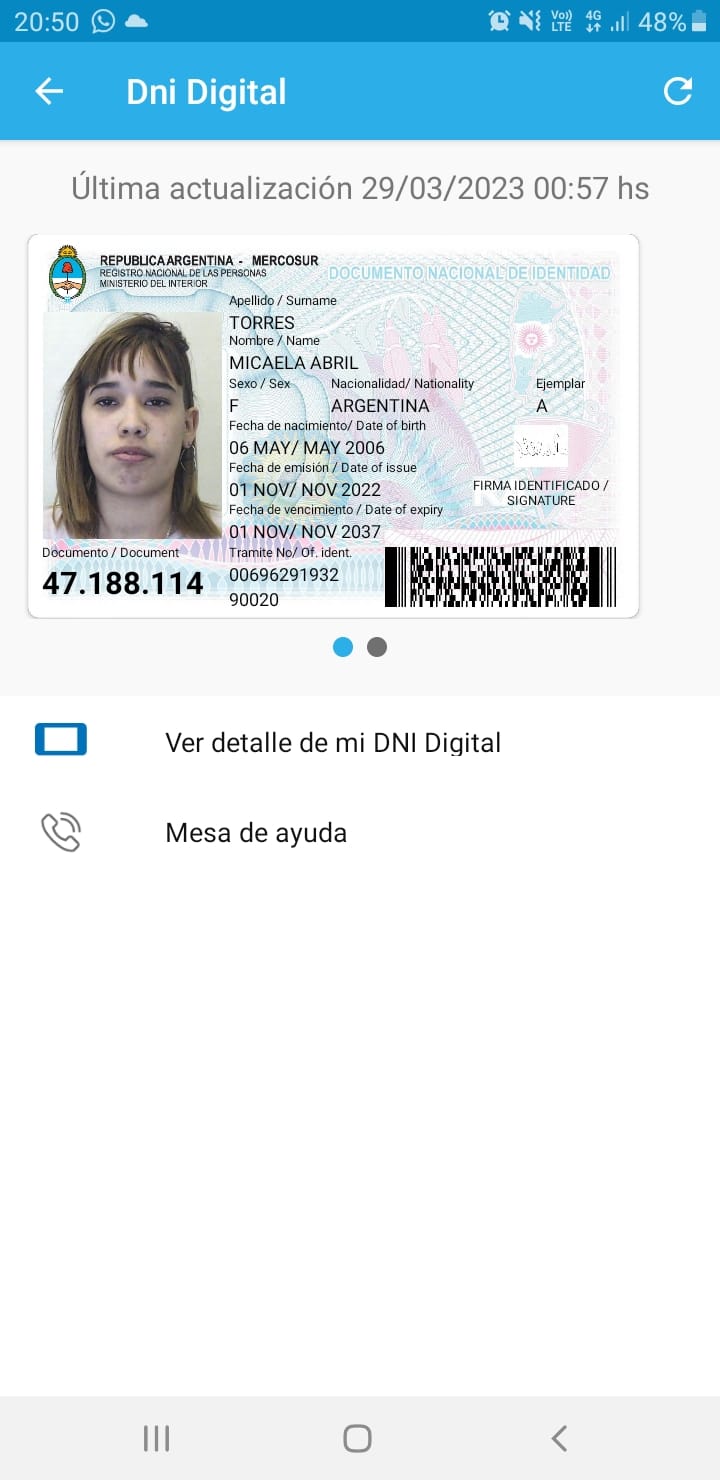Tap the system back button
Screen dimensions: 720x1480
coord(559,1438)
